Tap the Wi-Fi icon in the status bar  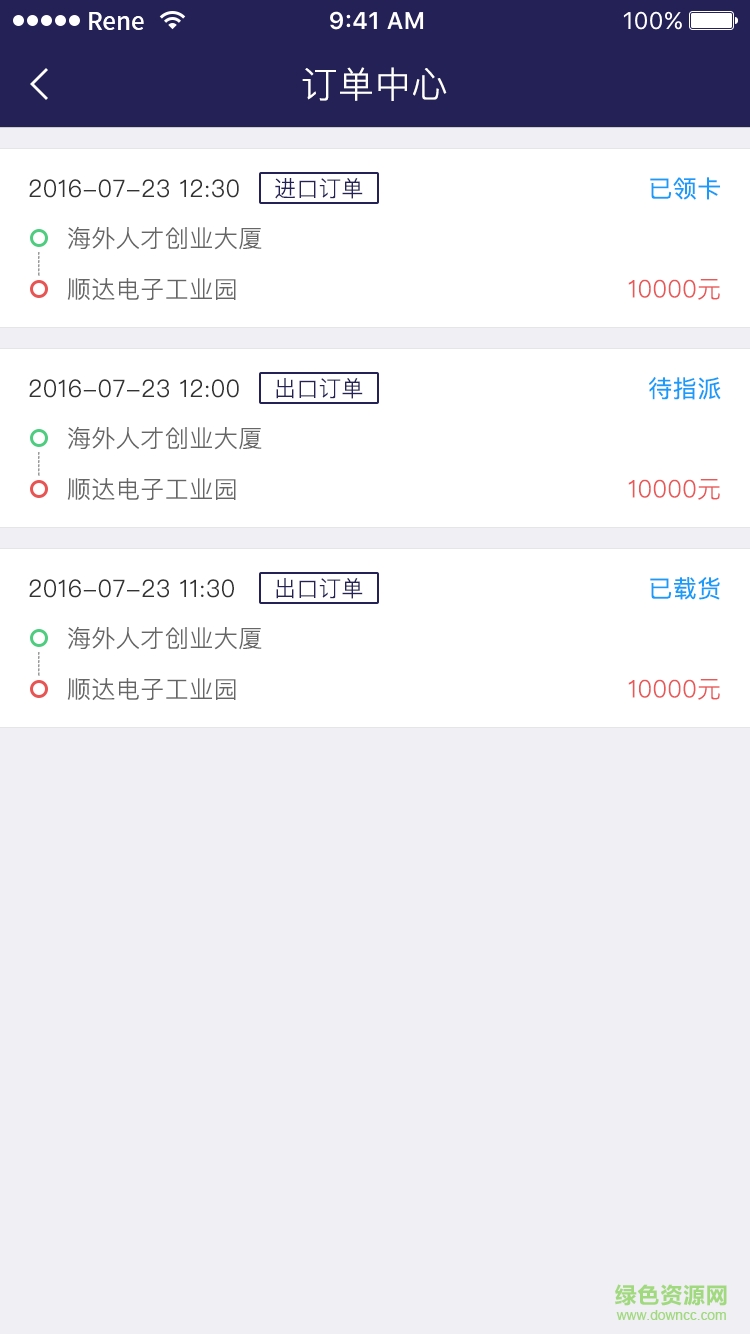[172, 19]
